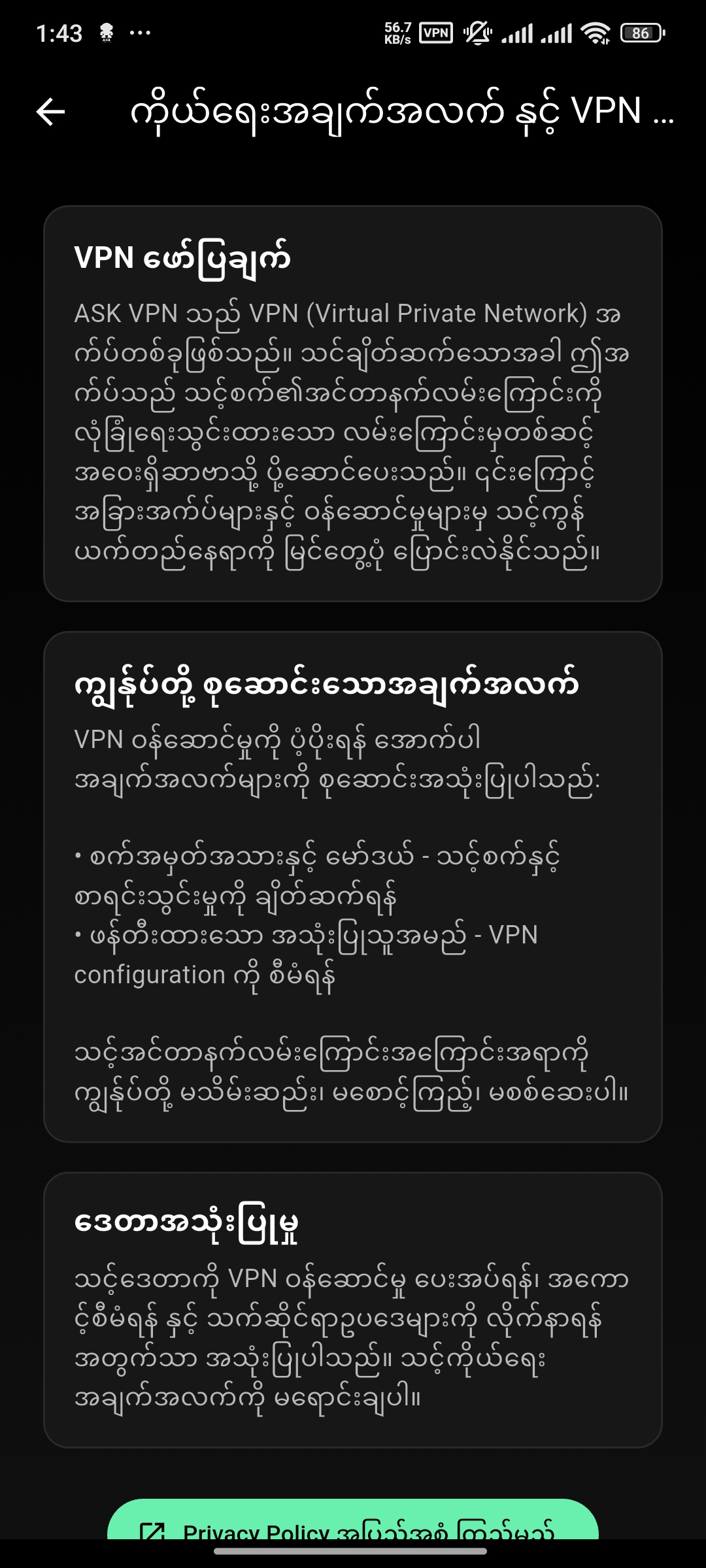Tap the muted notifications icon in the status bar
Viewport: 706px width, 1568px height.
coord(477,31)
